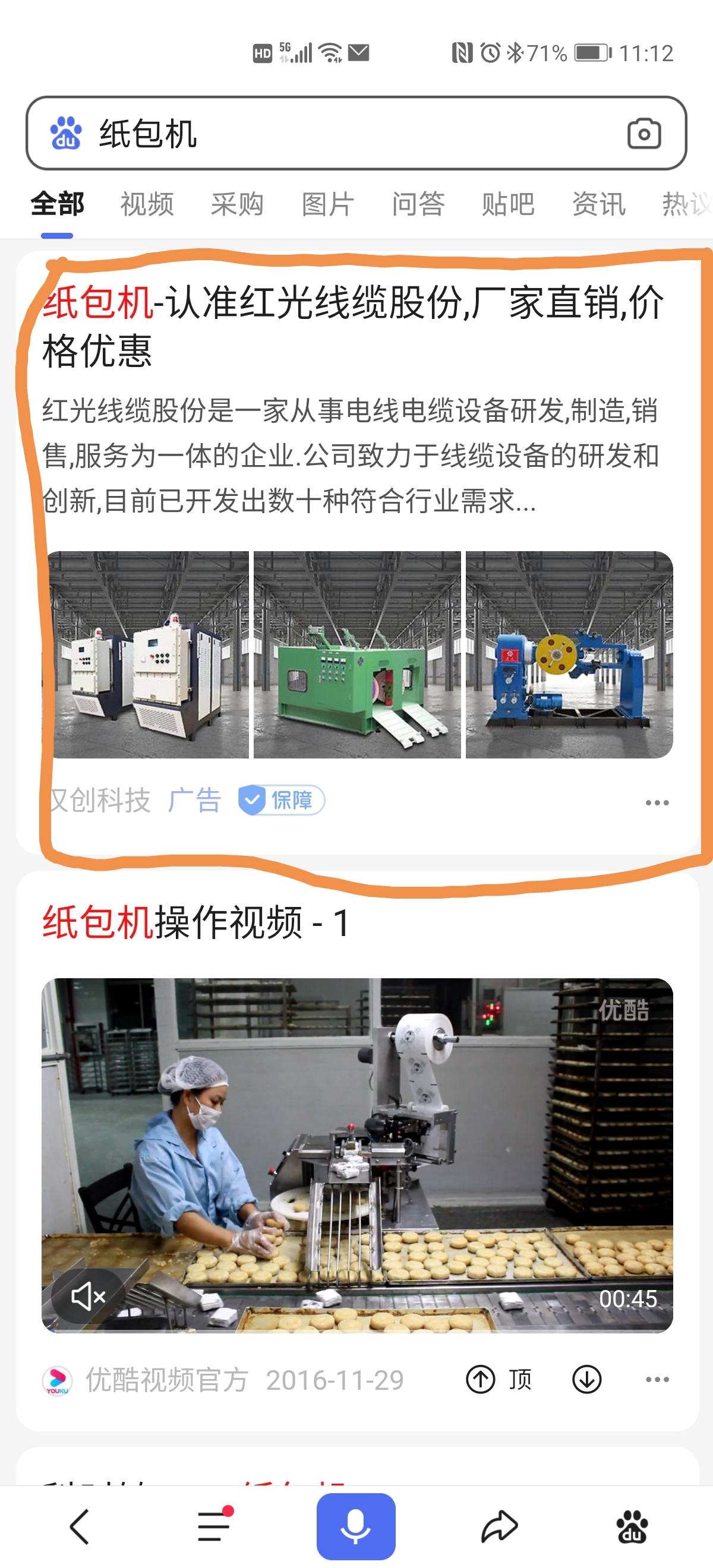Downvote the 优酷视频官方 video result

pos(586,1379)
